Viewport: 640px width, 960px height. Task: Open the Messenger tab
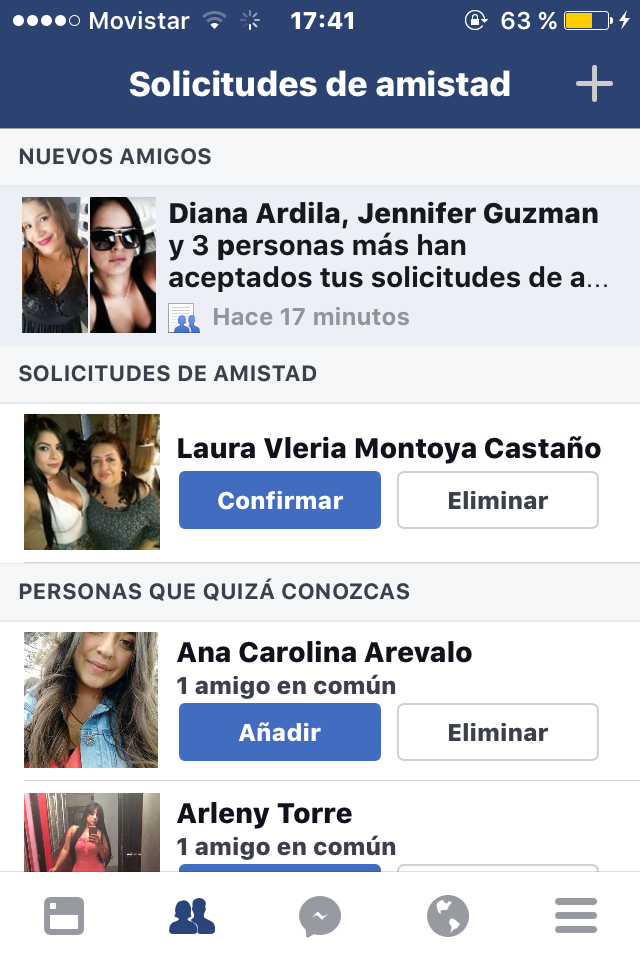320,916
